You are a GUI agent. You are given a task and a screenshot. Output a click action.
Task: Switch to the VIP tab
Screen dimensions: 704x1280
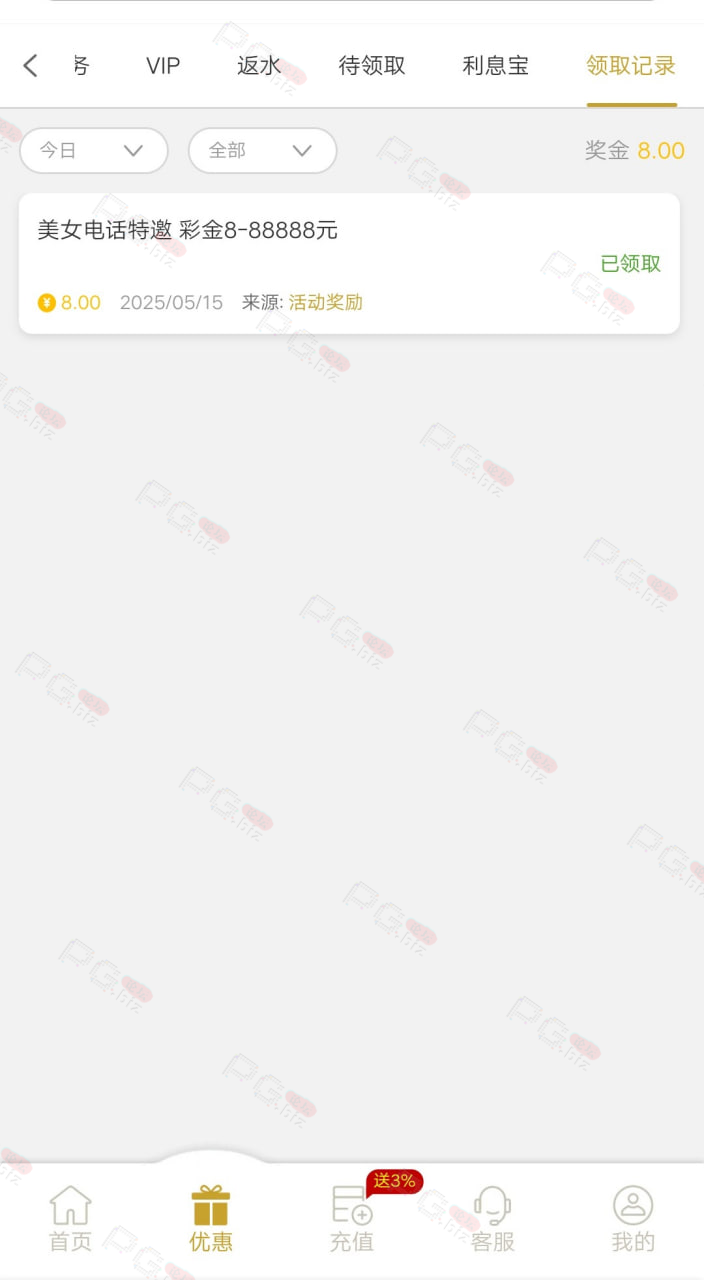click(163, 66)
